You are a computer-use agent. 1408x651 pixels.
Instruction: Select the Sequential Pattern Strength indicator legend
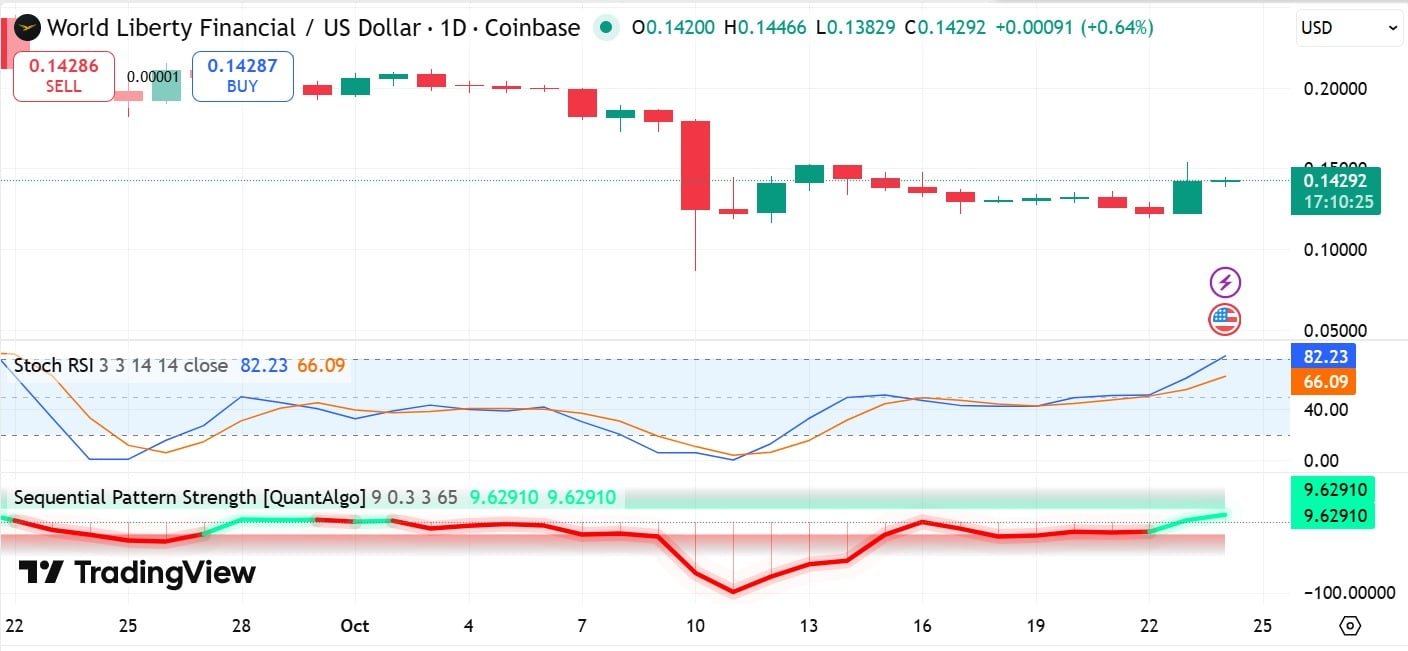[x=315, y=497]
